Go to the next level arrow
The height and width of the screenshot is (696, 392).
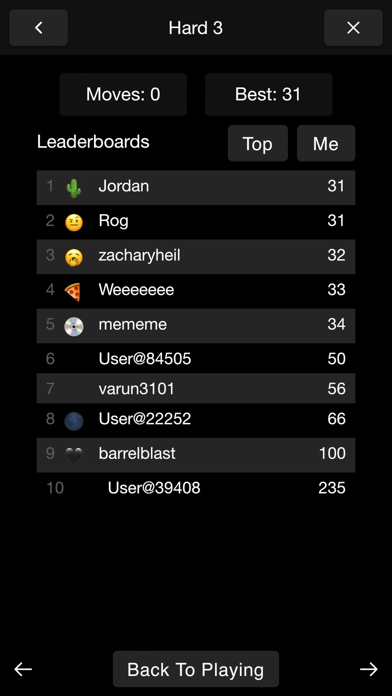tap(368, 669)
